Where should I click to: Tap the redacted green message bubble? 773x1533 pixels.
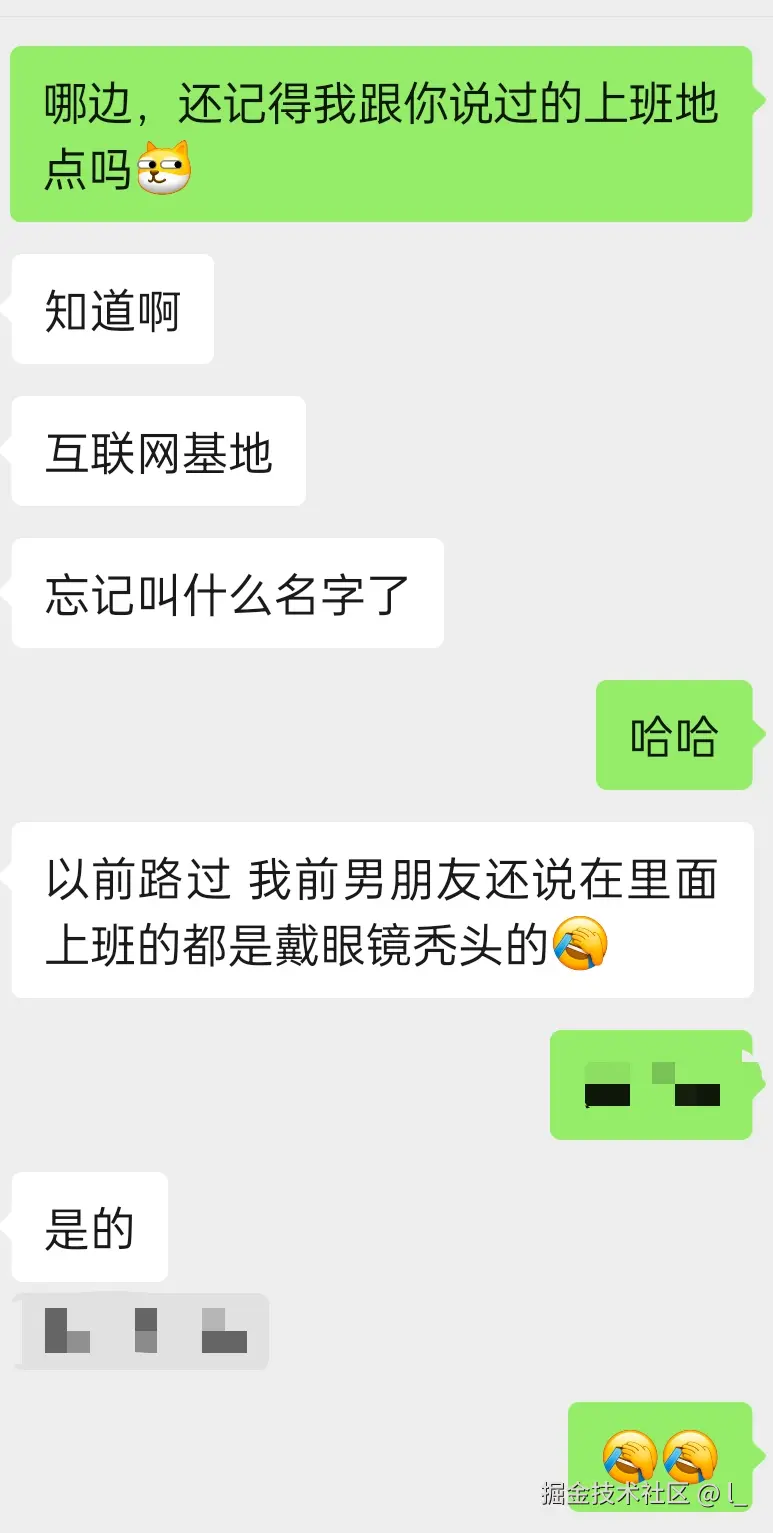coord(651,1086)
